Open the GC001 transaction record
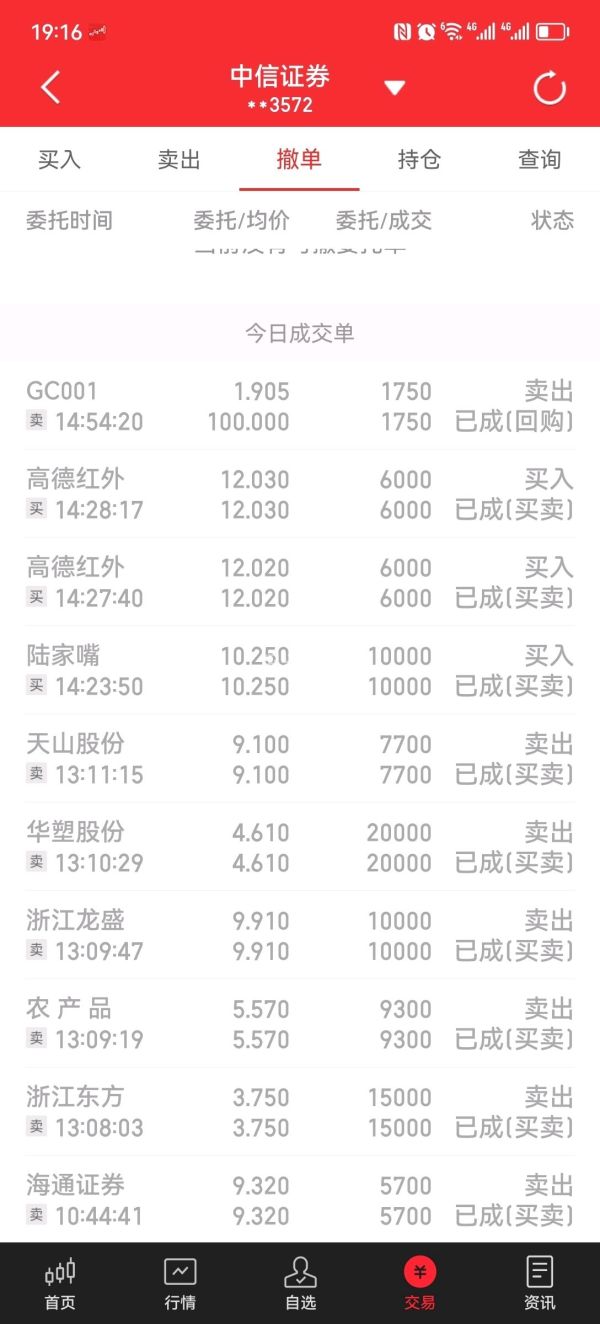The image size is (600, 1324). (300, 406)
